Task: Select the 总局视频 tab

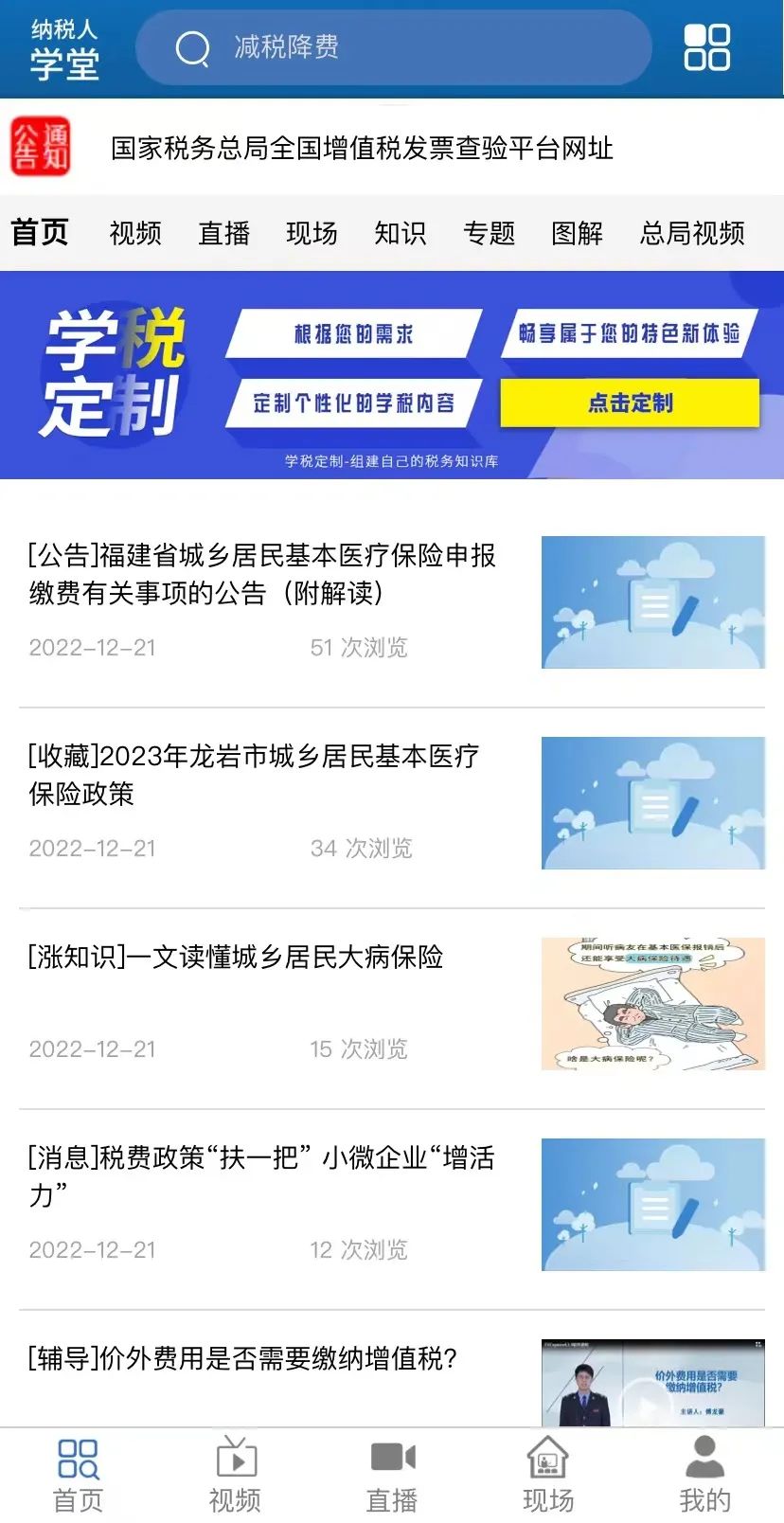Action: click(x=692, y=233)
